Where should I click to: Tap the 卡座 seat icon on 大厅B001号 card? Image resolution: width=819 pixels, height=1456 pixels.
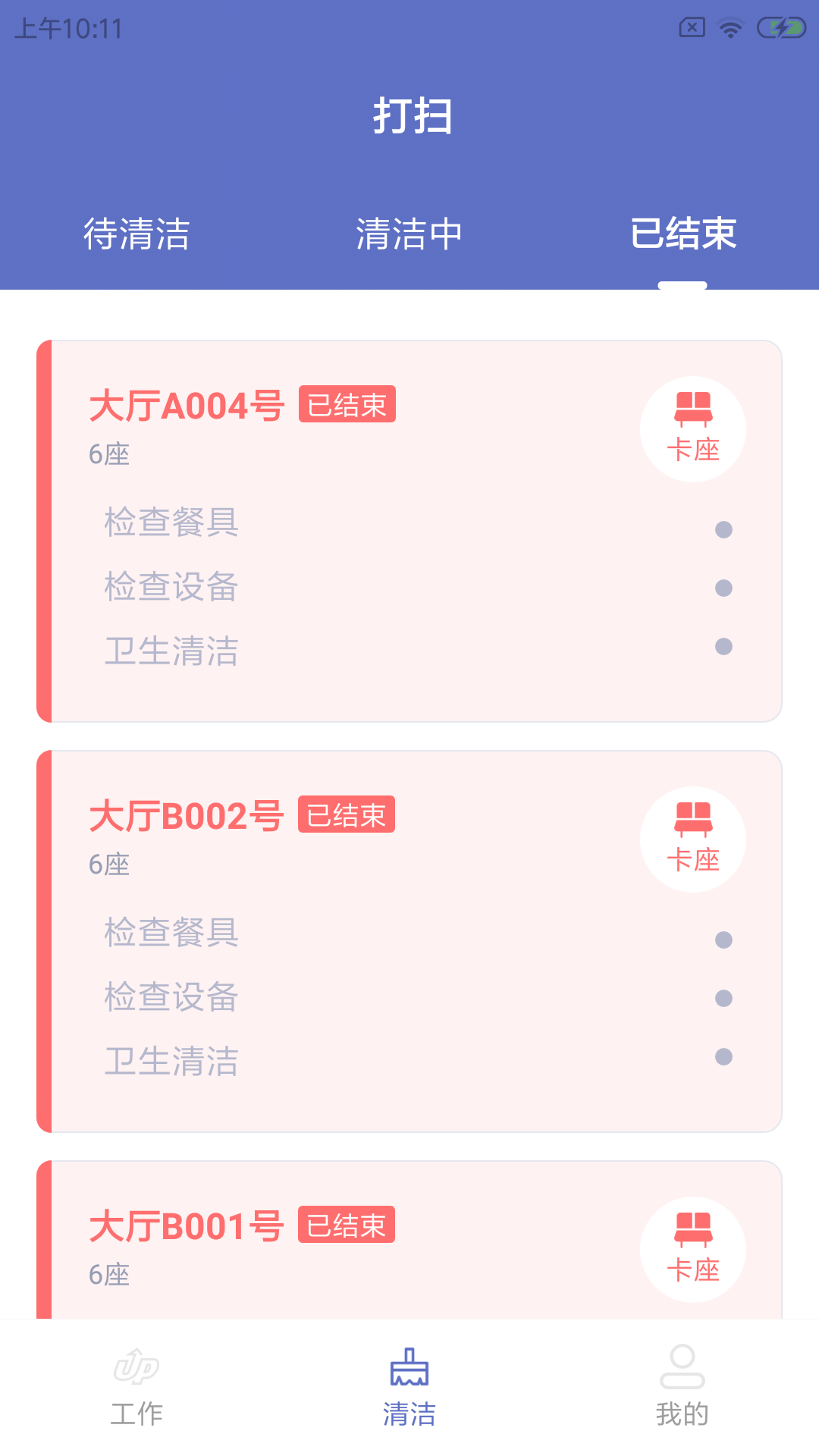(692, 1247)
